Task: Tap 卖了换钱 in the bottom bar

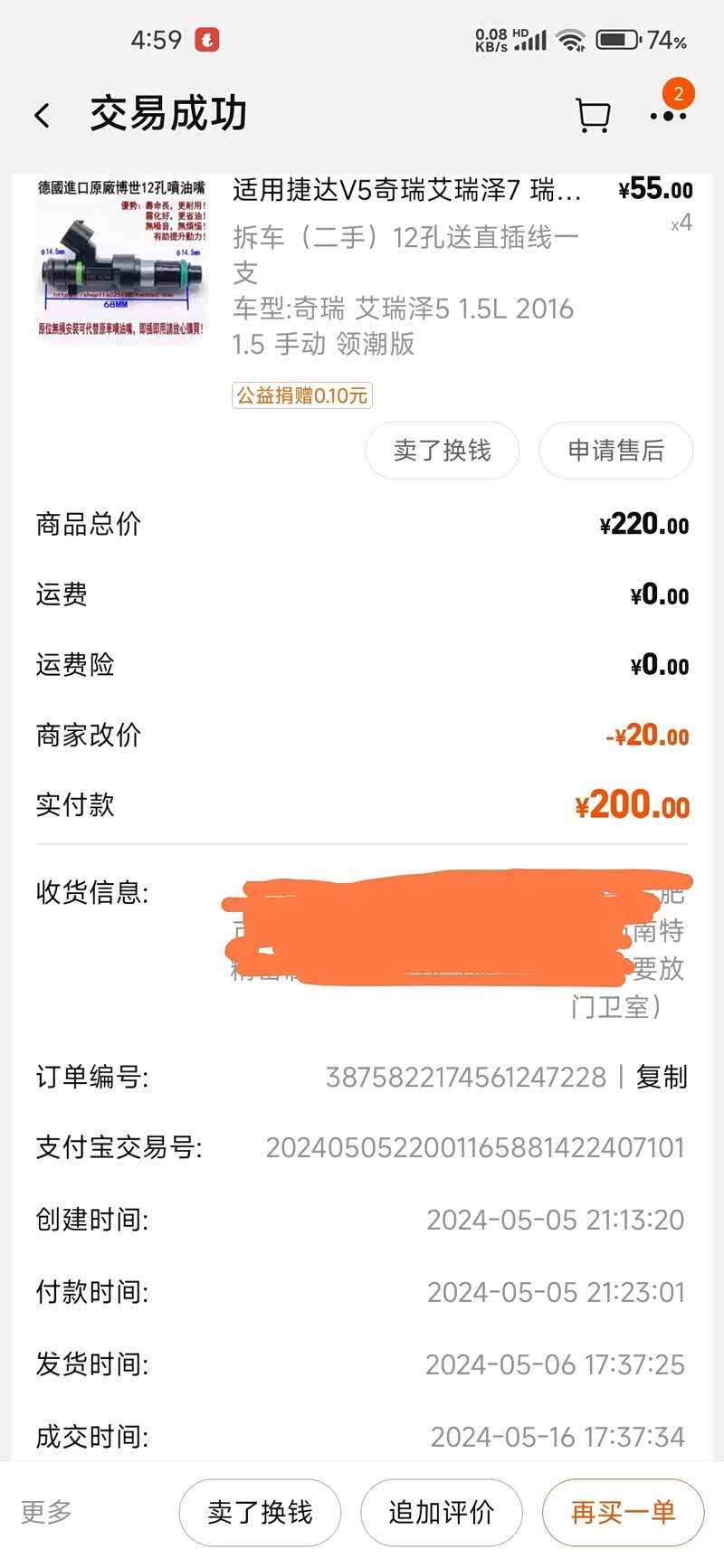Action: [x=260, y=1512]
